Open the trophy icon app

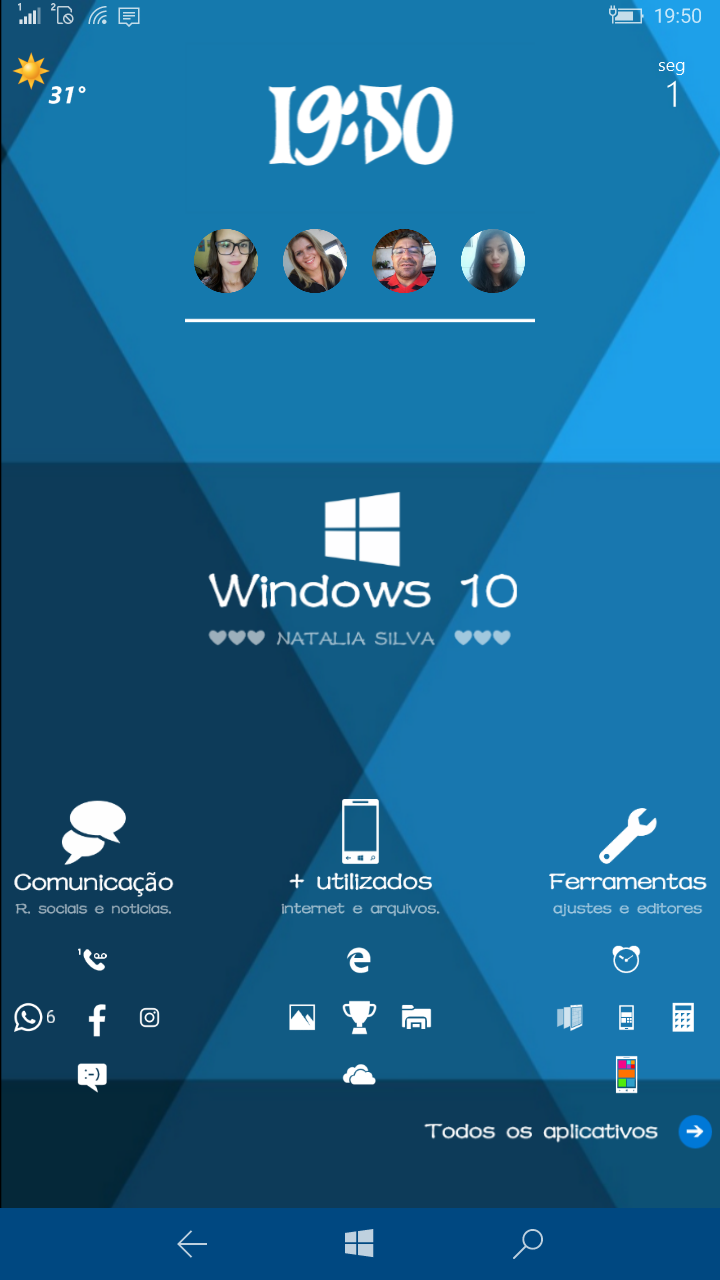click(x=359, y=1018)
